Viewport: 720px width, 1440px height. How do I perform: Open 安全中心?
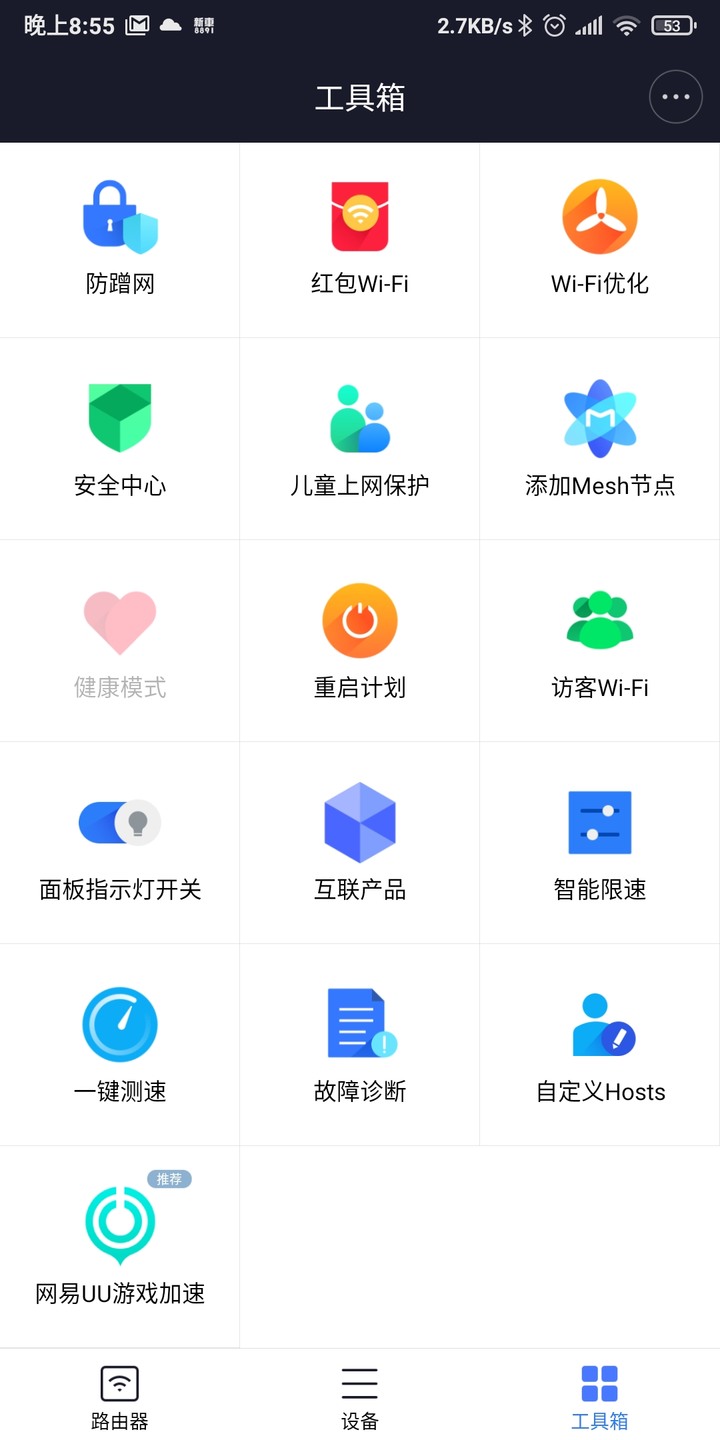[120, 440]
